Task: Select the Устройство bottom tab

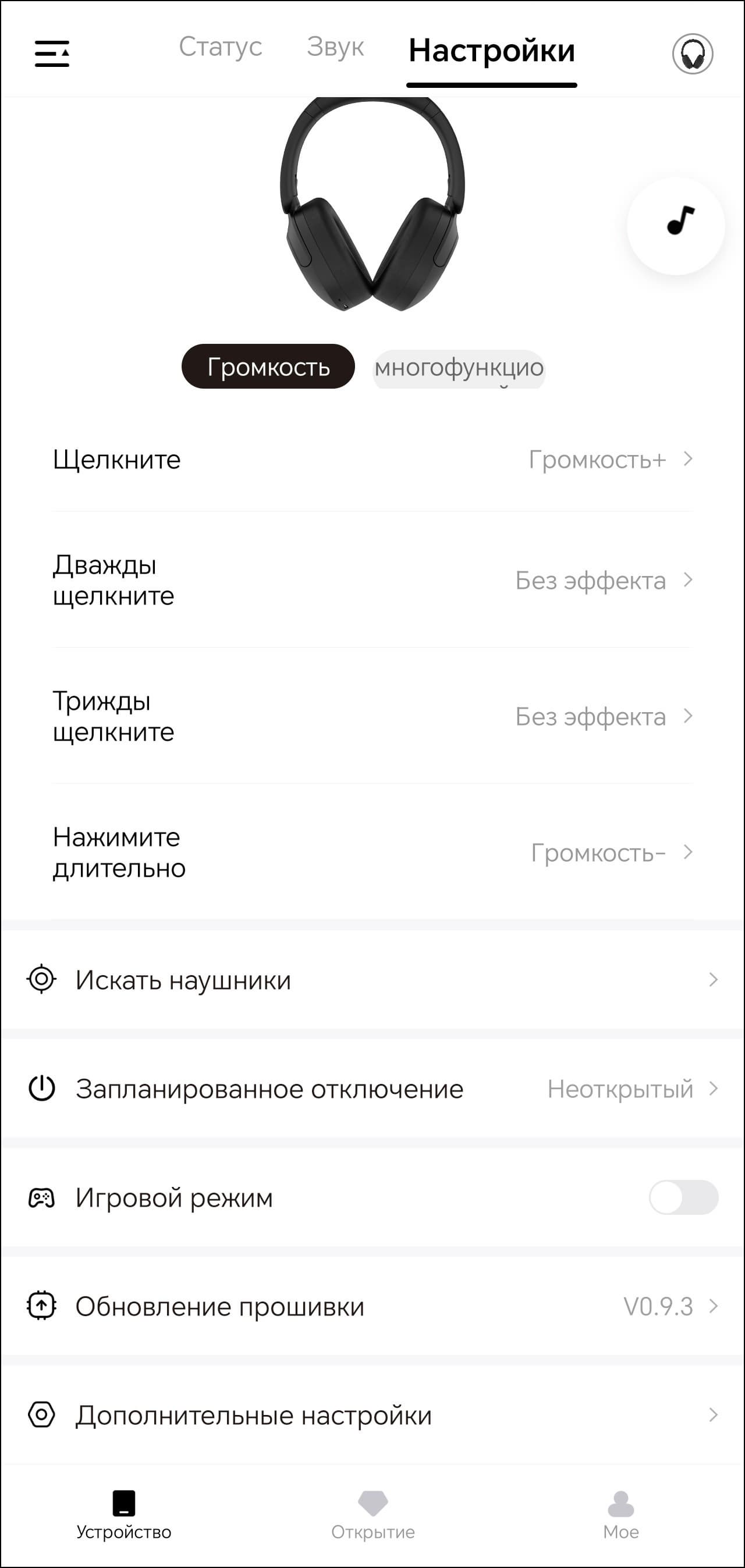Action: pos(123,1514)
